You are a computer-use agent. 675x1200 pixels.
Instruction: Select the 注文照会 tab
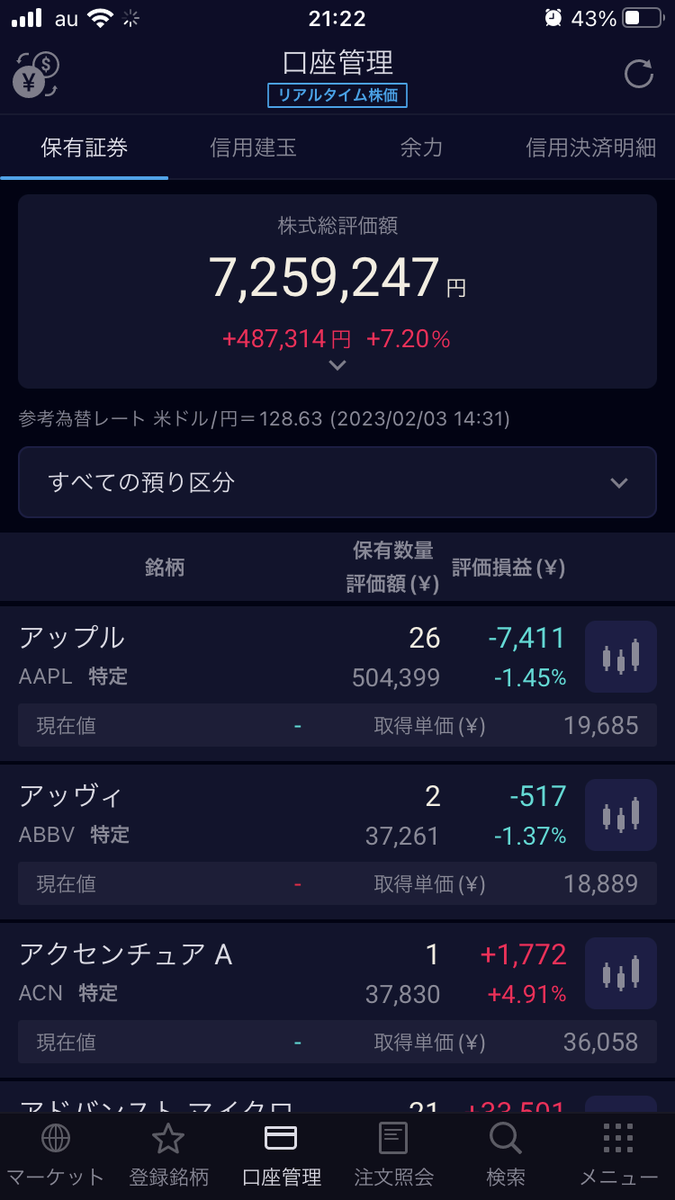click(x=394, y=1154)
